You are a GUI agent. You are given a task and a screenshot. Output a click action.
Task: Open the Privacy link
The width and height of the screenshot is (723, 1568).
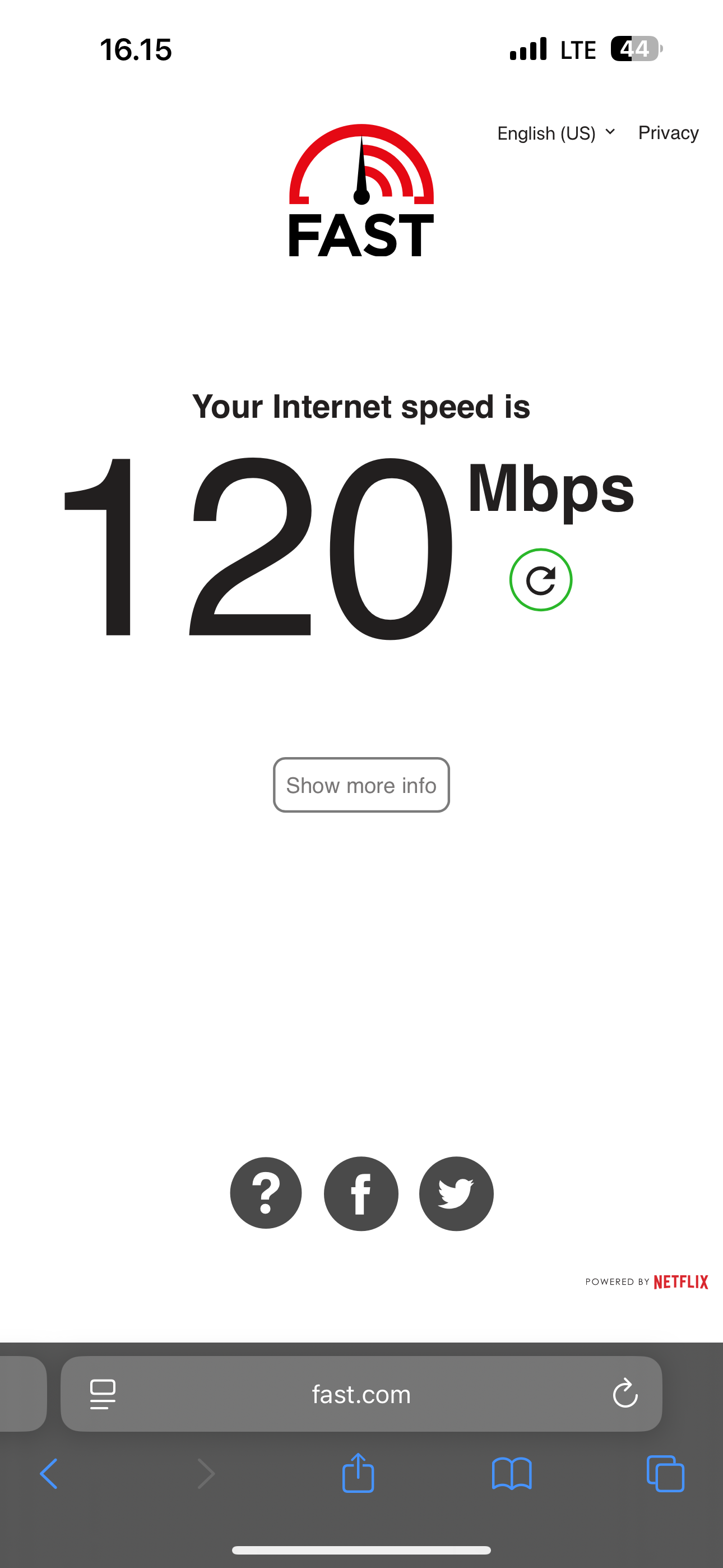coord(668,133)
